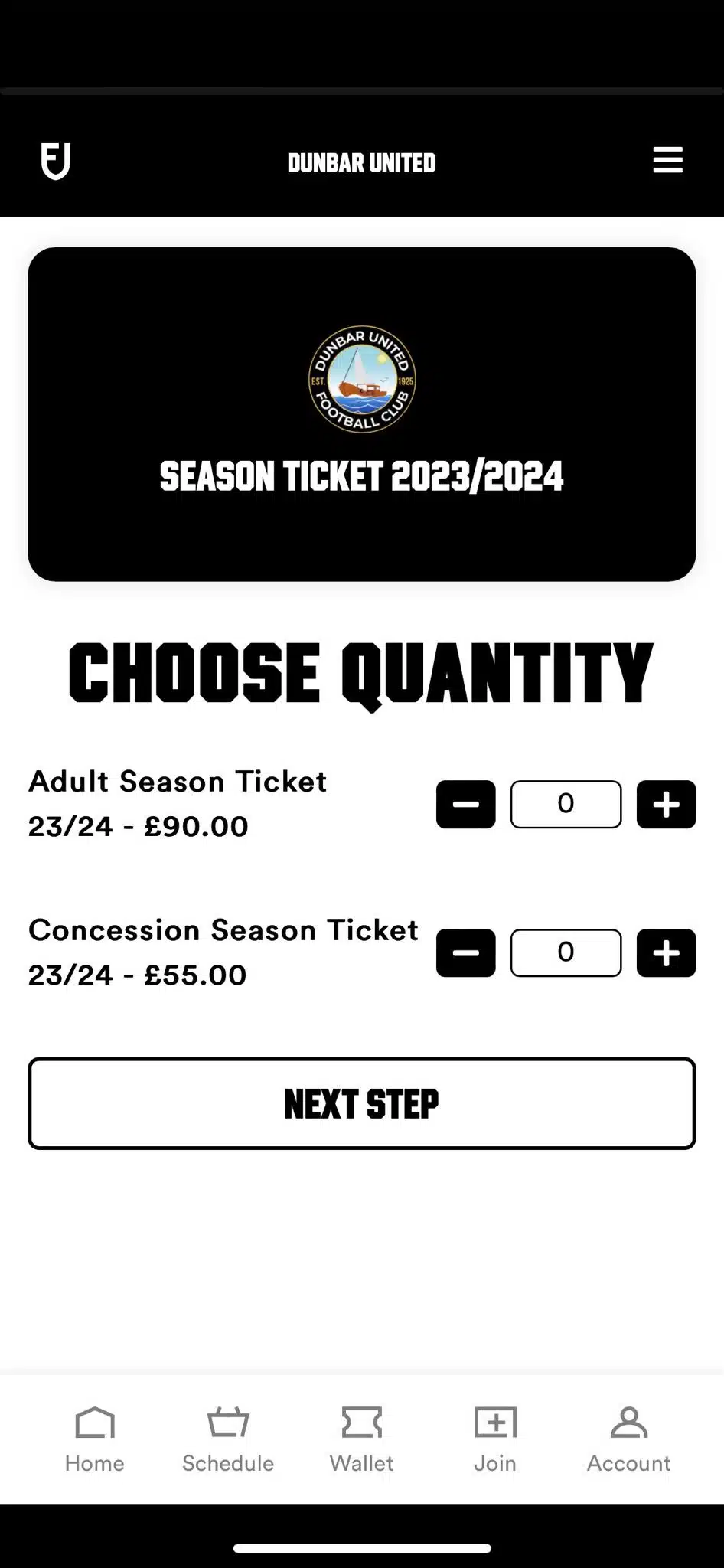The height and width of the screenshot is (1568, 724).
Task: Open the Account tab
Action: [628, 1439]
